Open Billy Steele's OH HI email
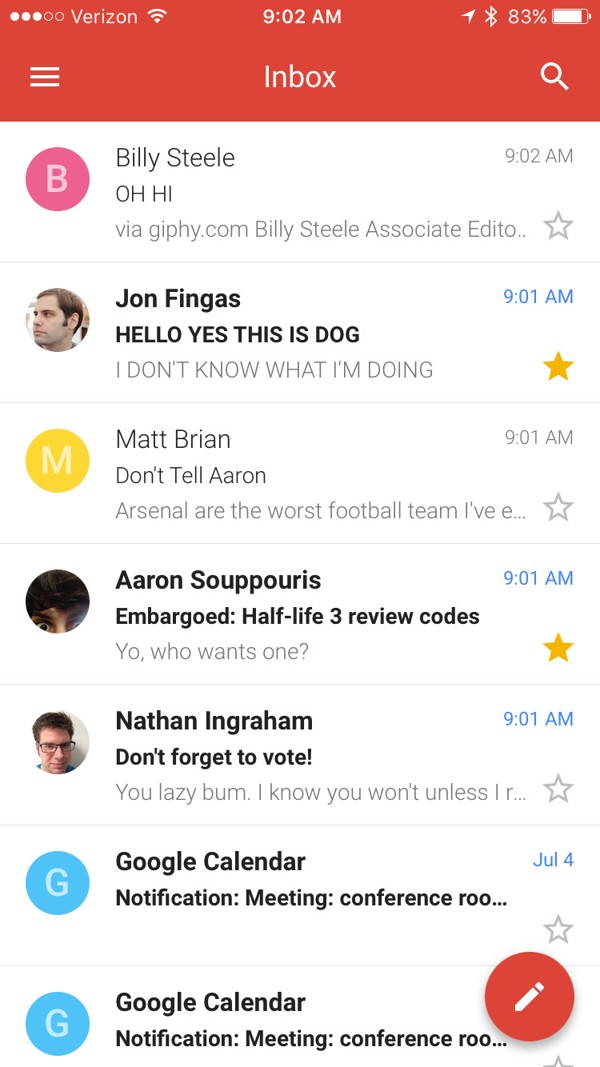 (300, 192)
